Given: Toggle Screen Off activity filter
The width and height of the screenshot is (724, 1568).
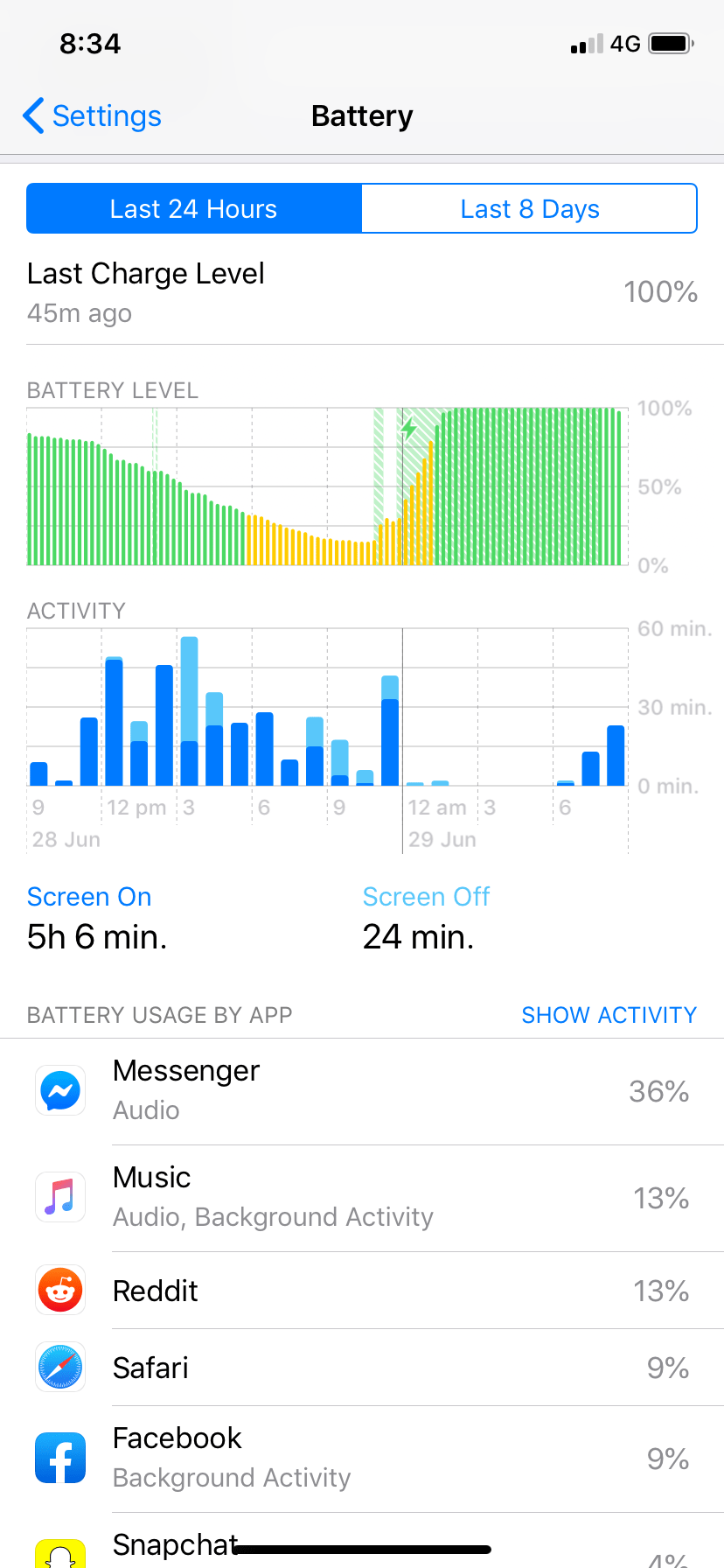Looking at the screenshot, I should (x=426, y=896).
